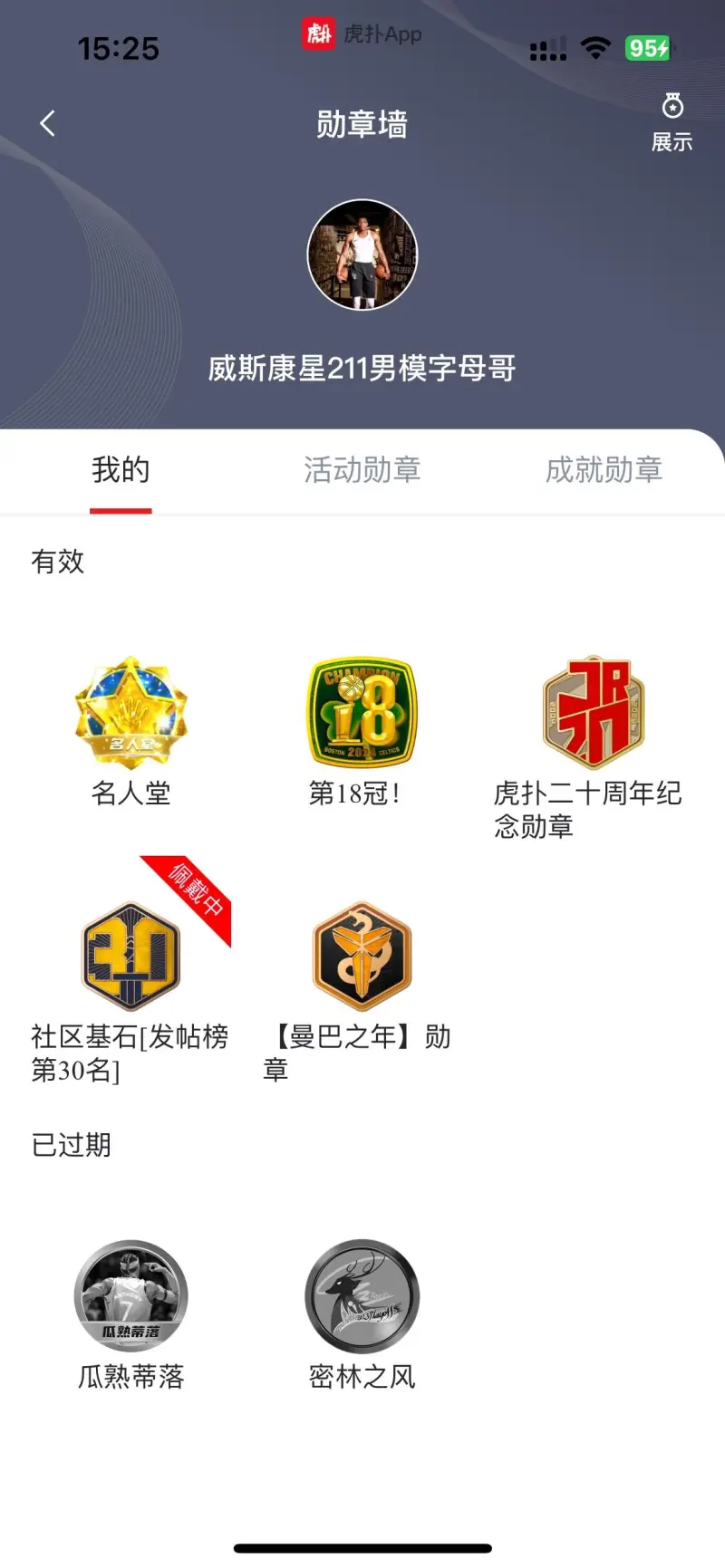View the 【曼巴之年】勋章 badge
Screen dimensions: 725x1568
[362, 957]
